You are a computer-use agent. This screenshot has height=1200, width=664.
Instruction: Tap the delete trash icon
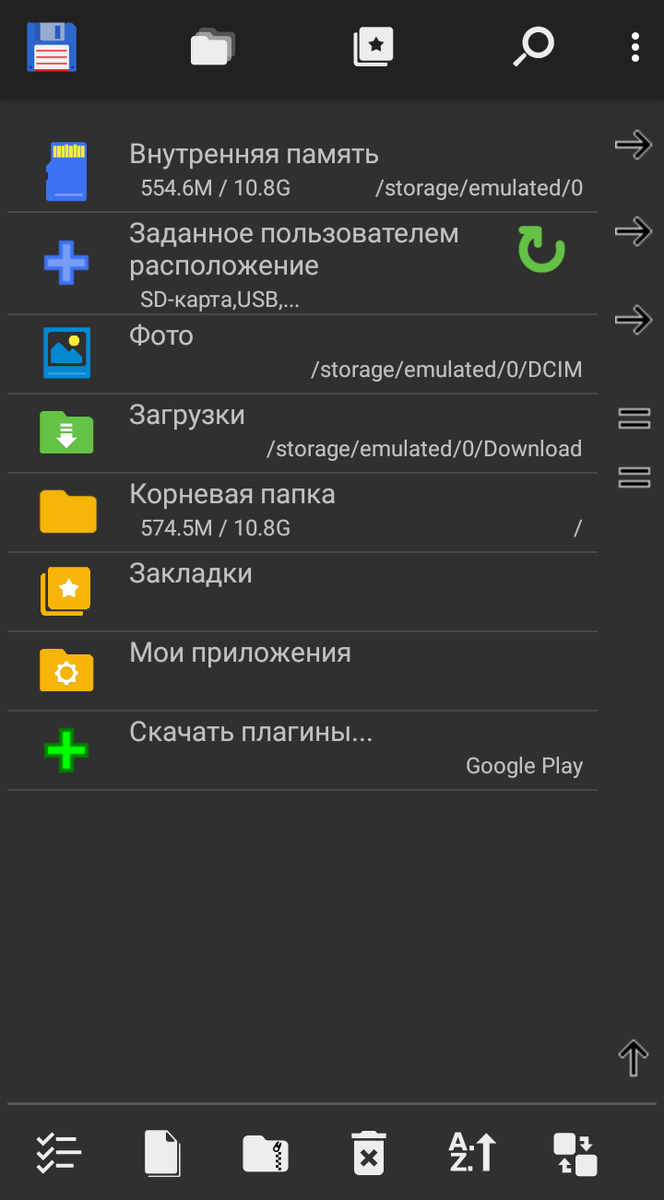(369, 1153)
